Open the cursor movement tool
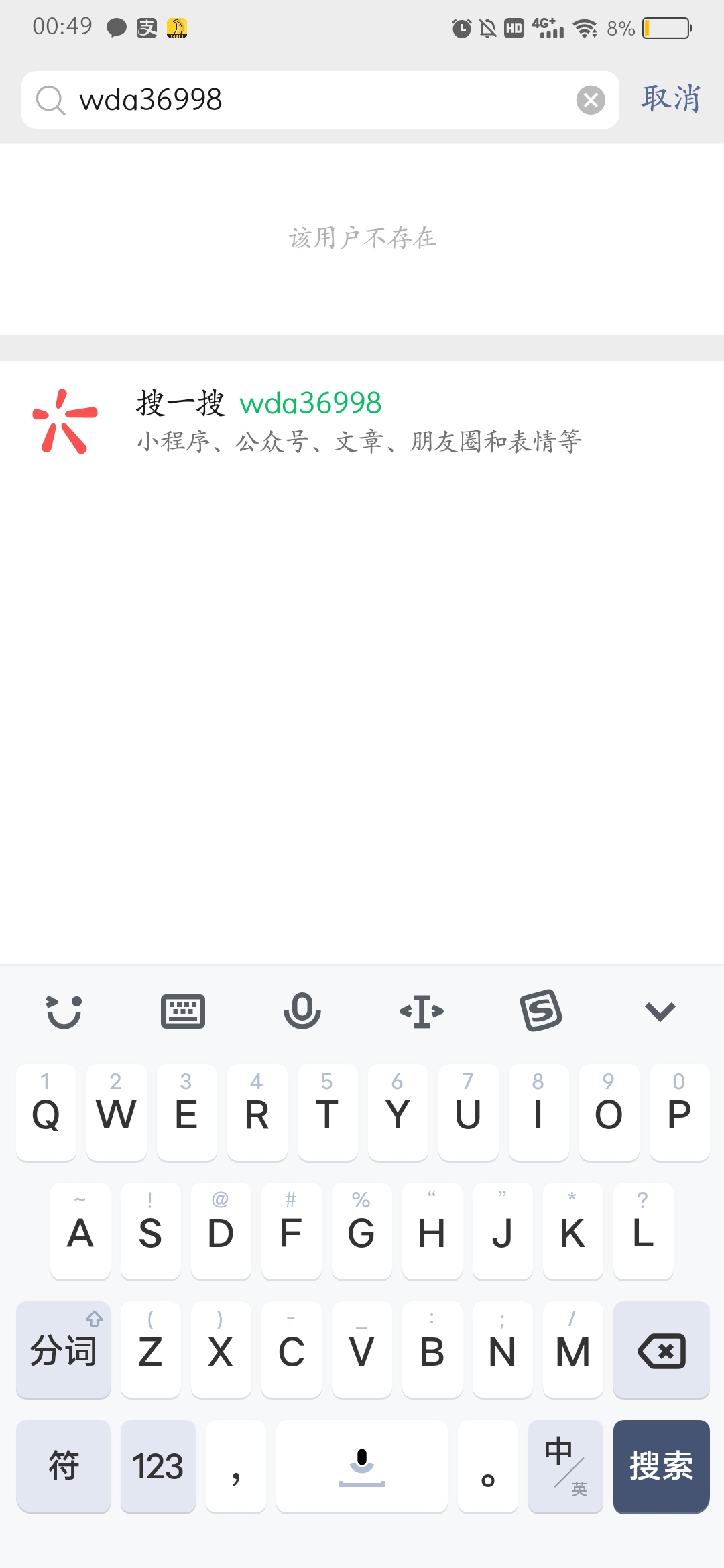Viewport: 724px width, 1568px height. [x=422, y=1011]
